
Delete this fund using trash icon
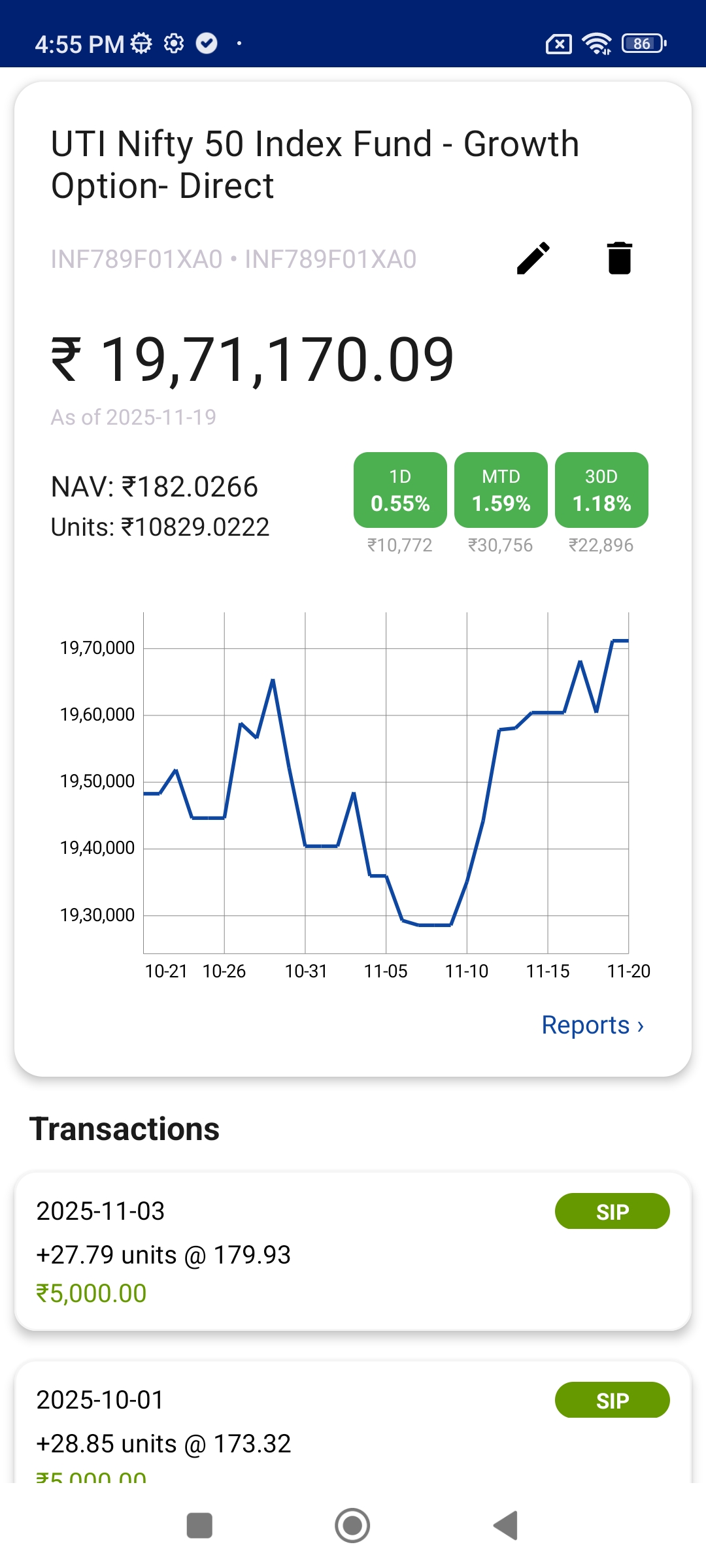(x=618, y=258)
